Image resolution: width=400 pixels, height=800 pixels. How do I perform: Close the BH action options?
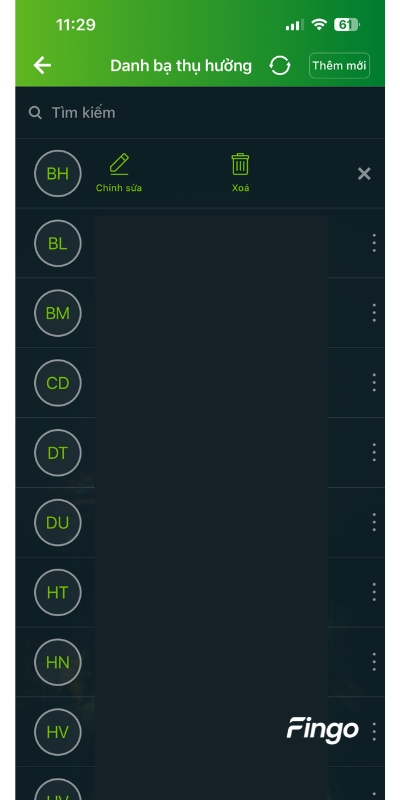(364, 174)
